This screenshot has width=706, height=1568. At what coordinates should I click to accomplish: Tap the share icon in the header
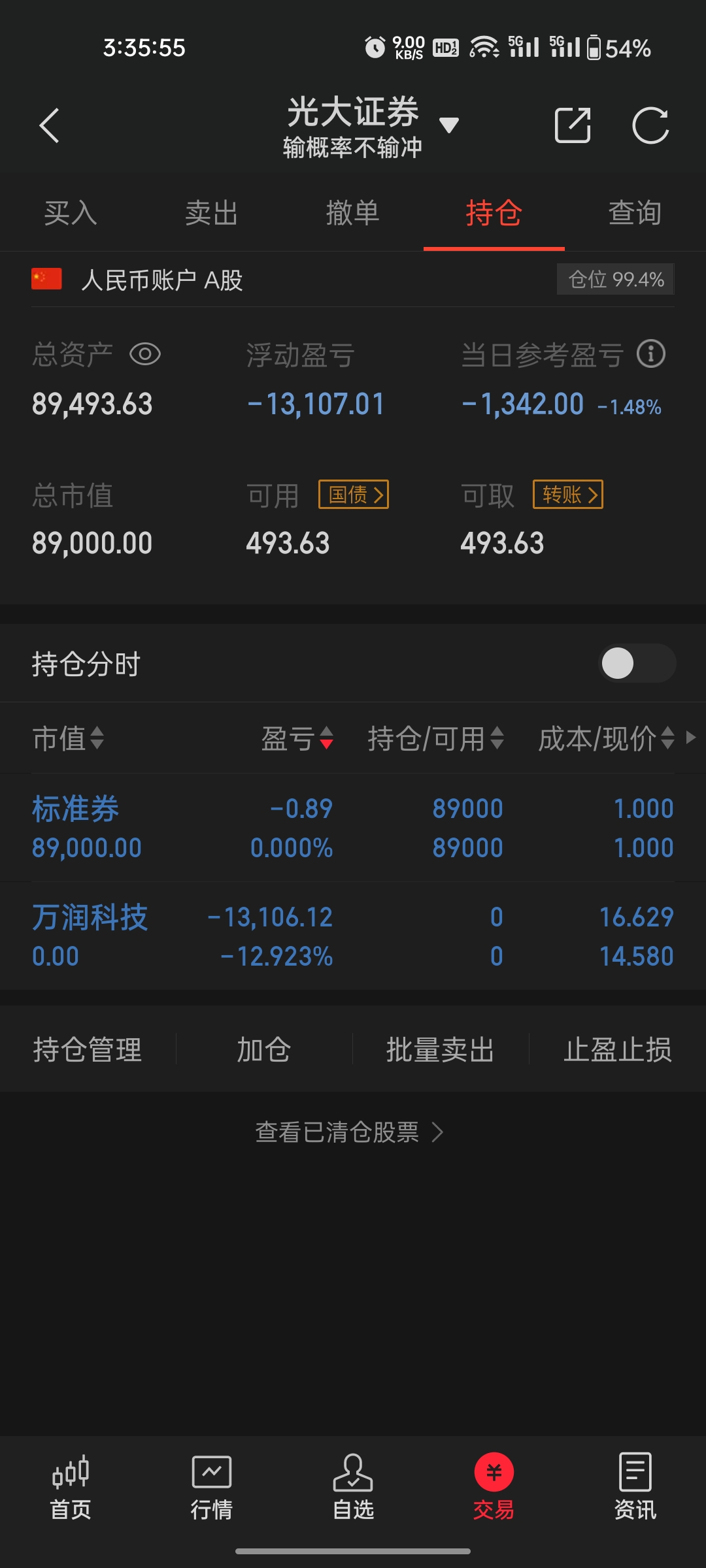coord(573,125)
